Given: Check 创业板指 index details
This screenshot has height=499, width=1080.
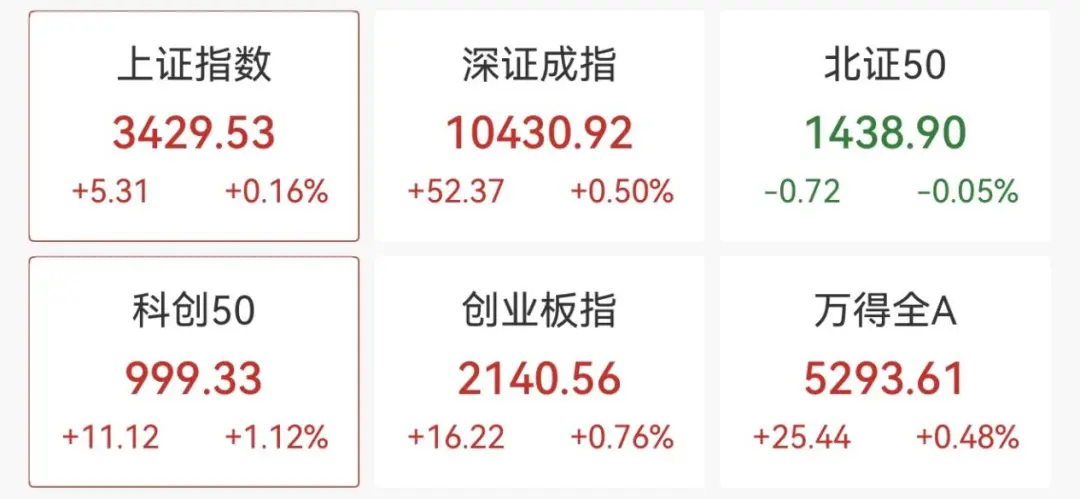Looking at the screenshot, I should click(539, 372).
